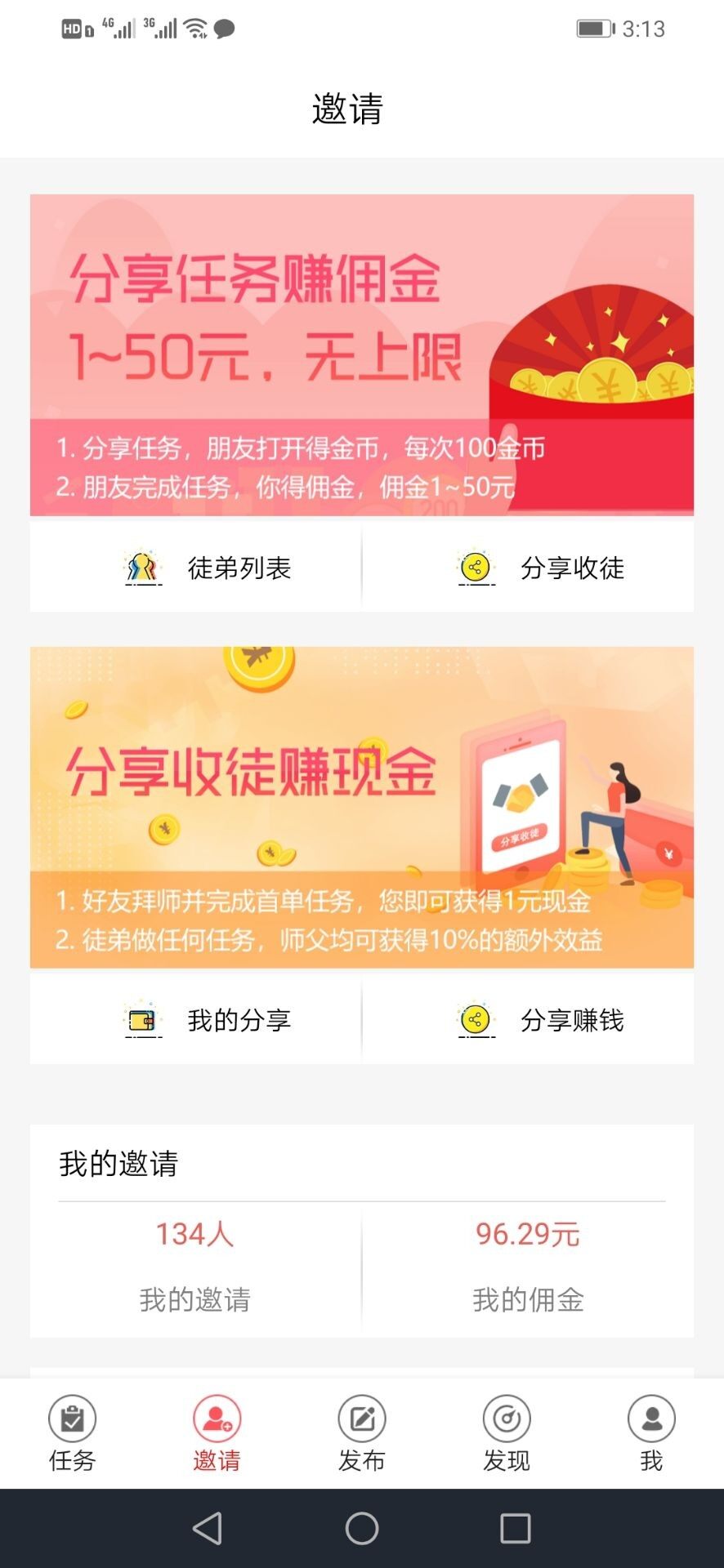Screen dimensions: 724x1568
Task: Switch to the 发现 tab
Action: coord(507,1433)
